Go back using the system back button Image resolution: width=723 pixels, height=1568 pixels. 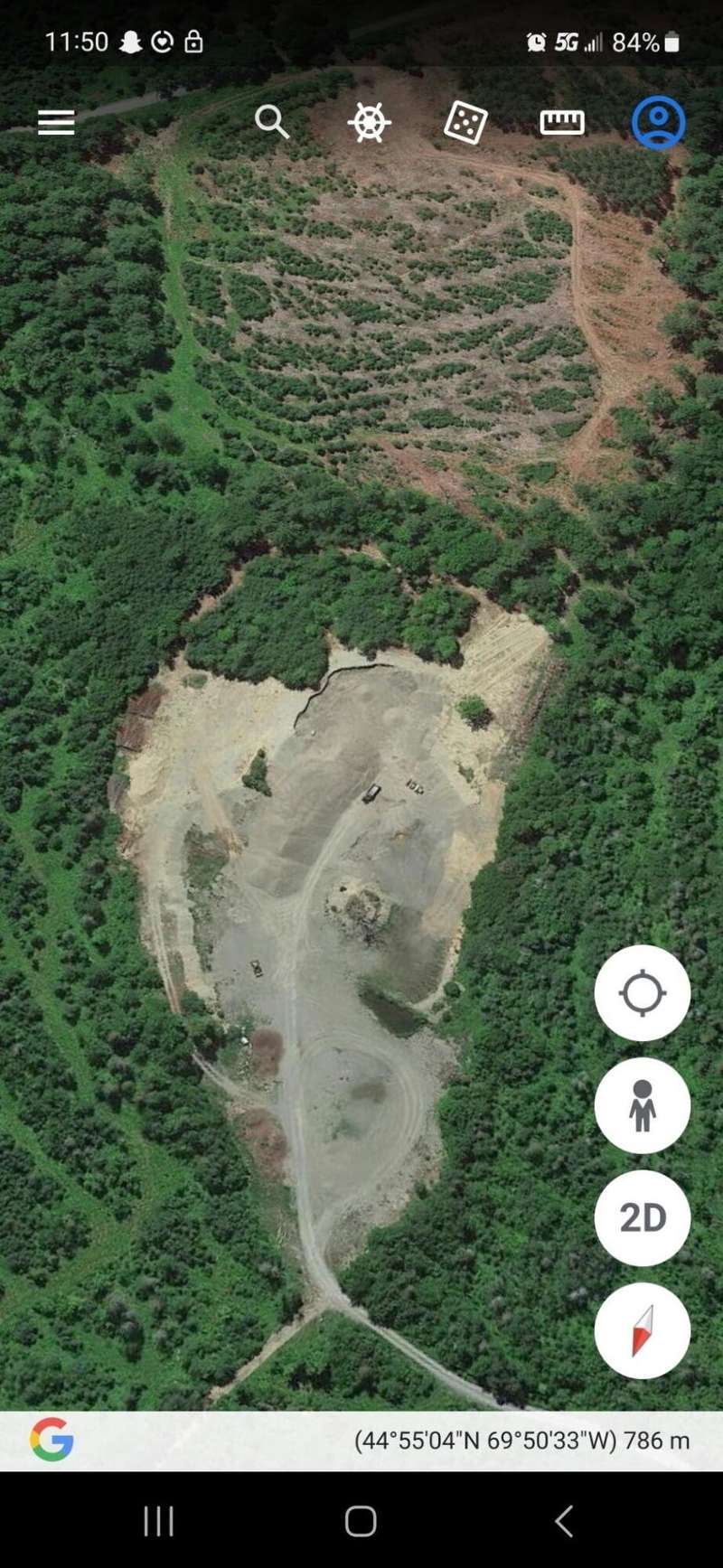tap(563, 1521)
